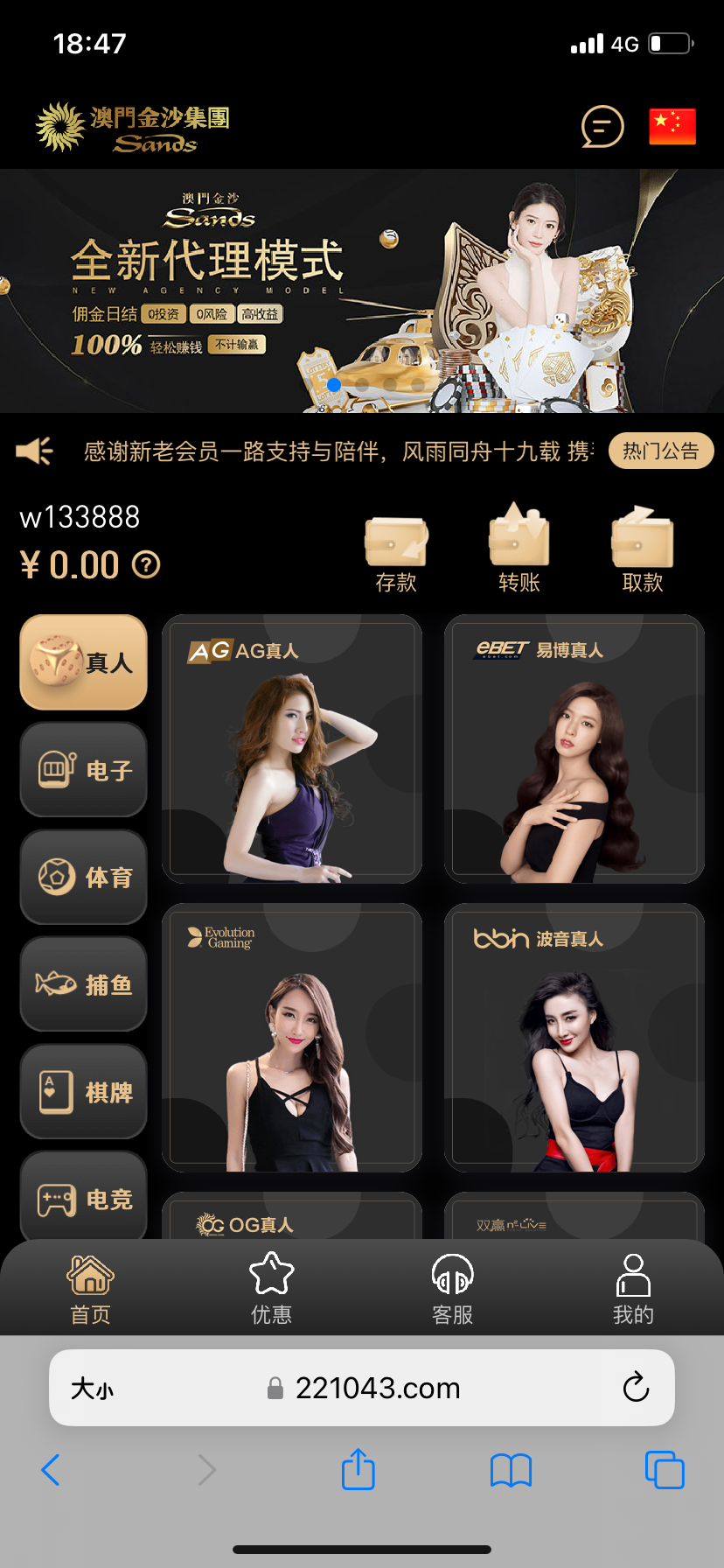This screenshot has width=724, height=1568.
Task: Switch to the 体育 category
Action: (83, 877)
